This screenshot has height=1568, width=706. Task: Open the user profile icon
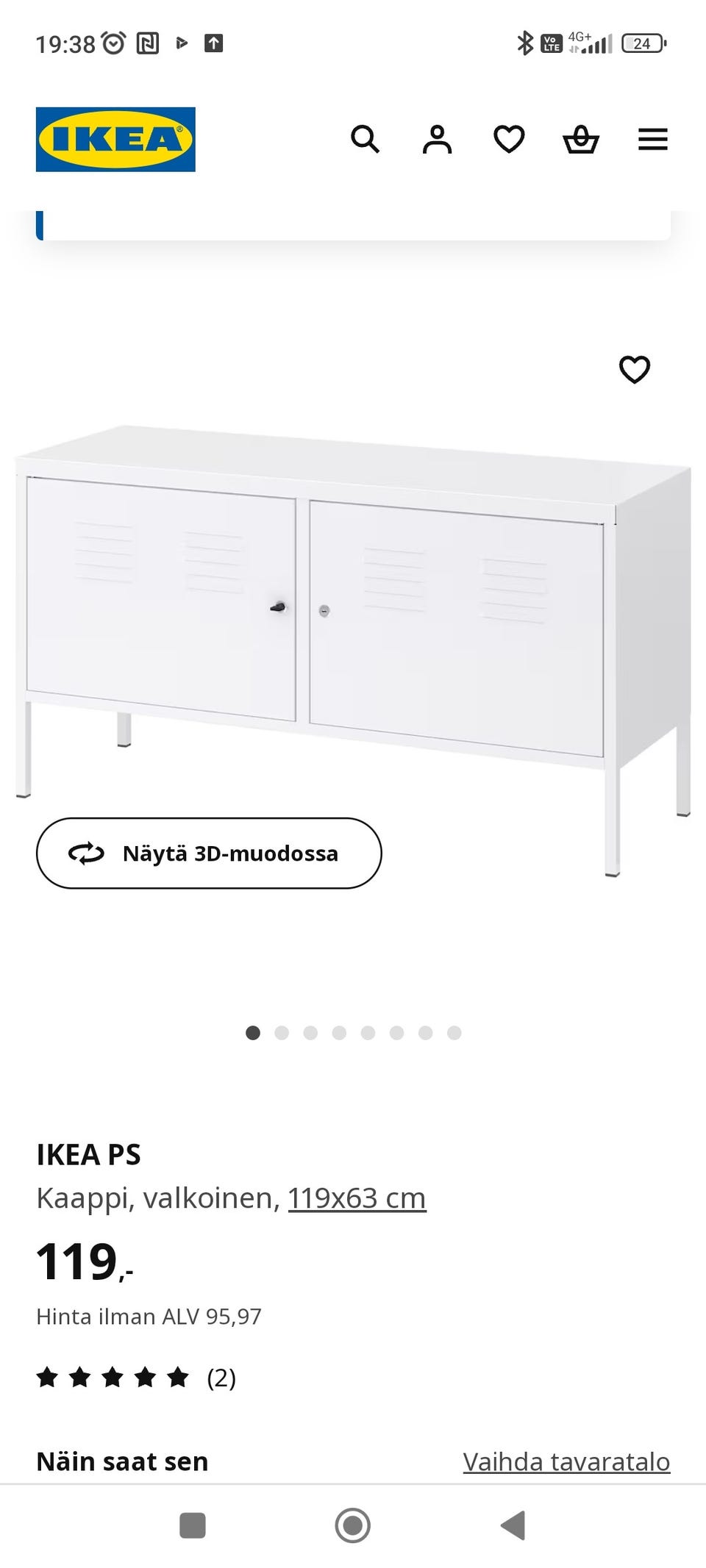(437, 139)
